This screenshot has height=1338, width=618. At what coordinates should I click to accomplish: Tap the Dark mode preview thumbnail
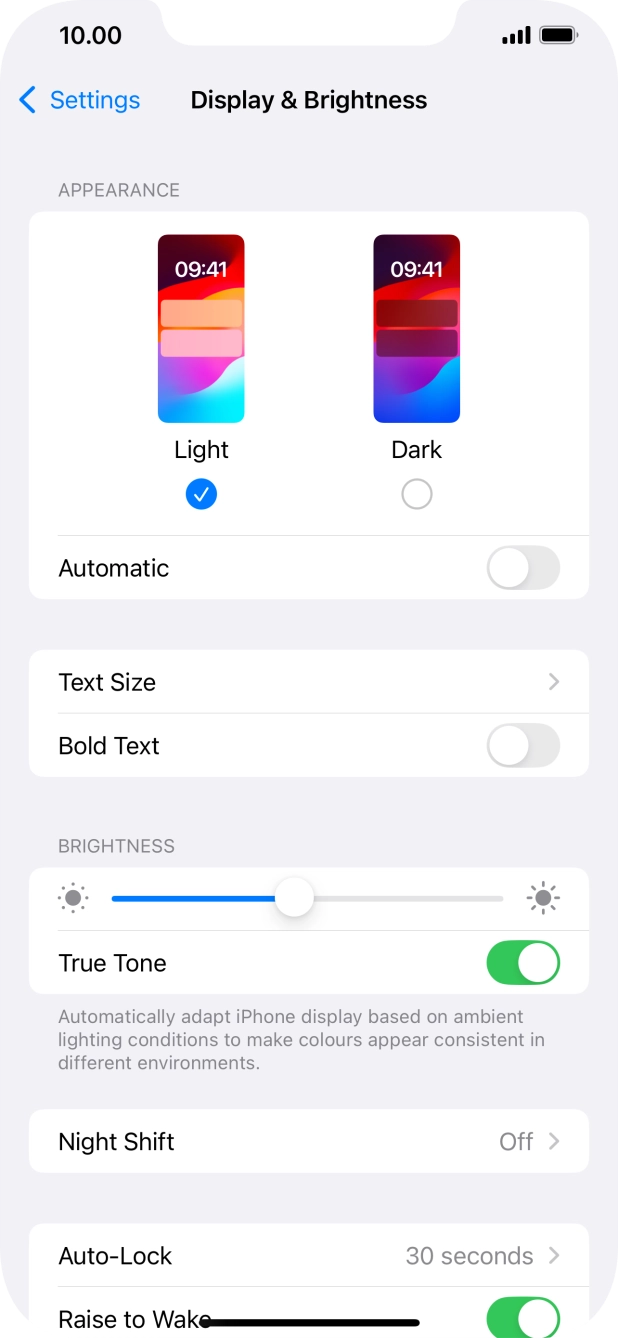(x=416, y=328)
